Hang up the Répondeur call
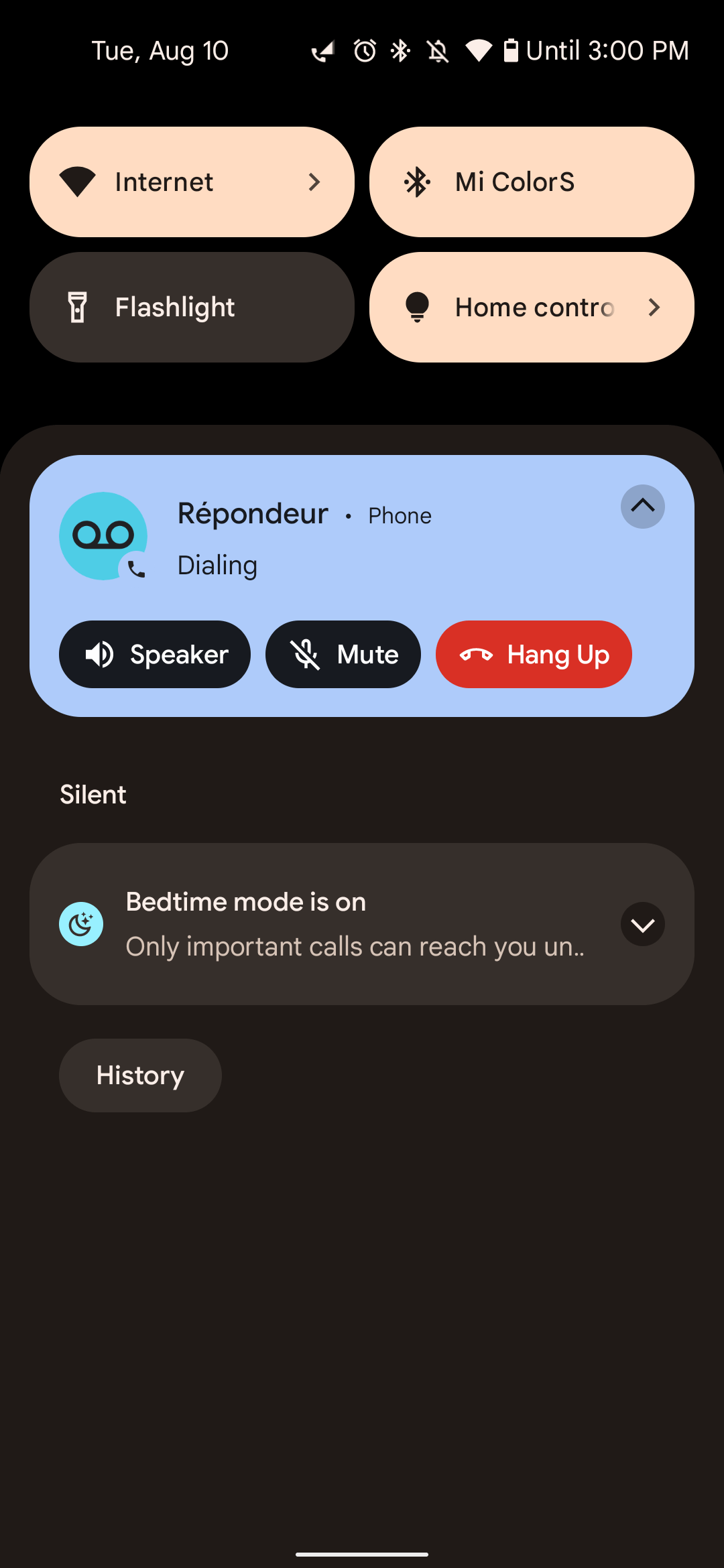724x1568 pixels. [x=534, y=654]
